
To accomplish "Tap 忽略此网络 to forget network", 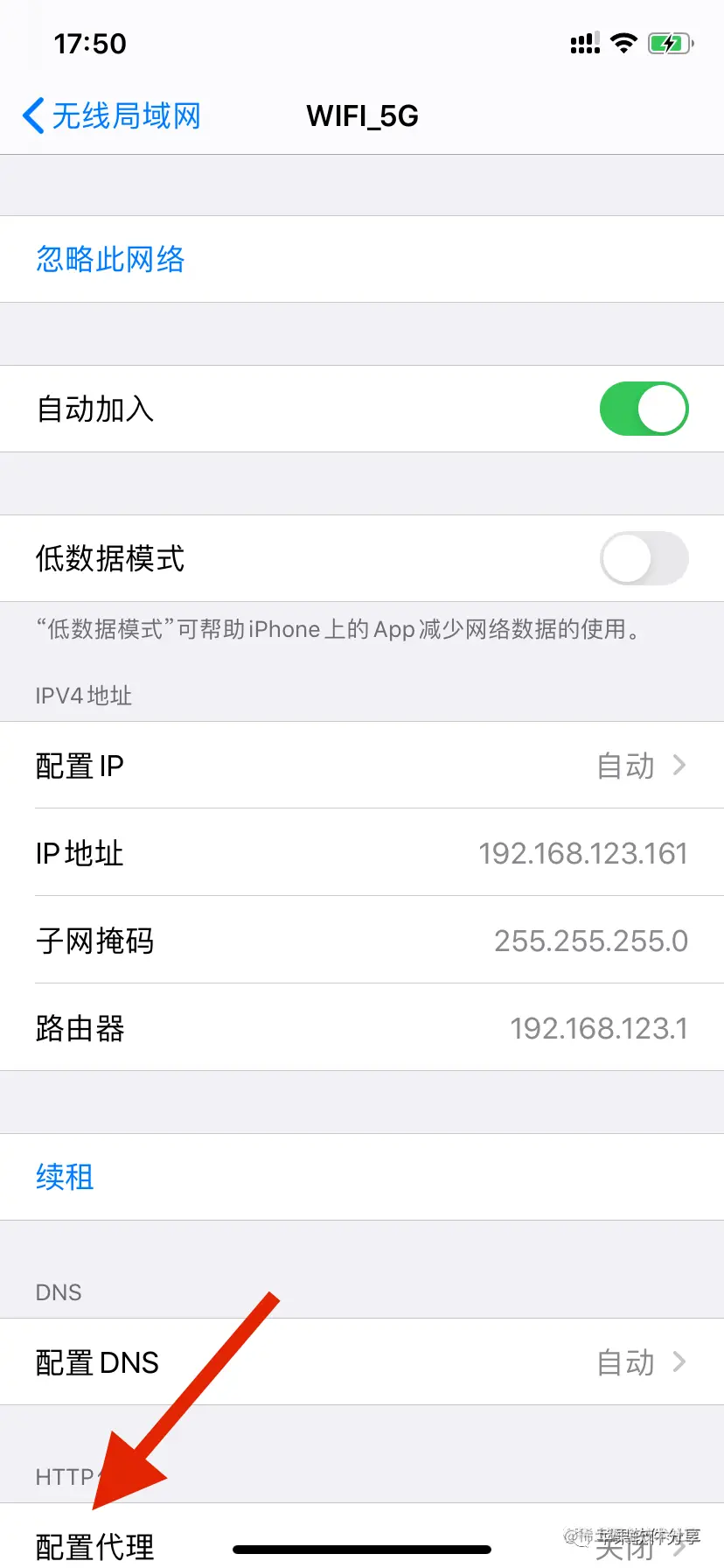I will (110, 259).
